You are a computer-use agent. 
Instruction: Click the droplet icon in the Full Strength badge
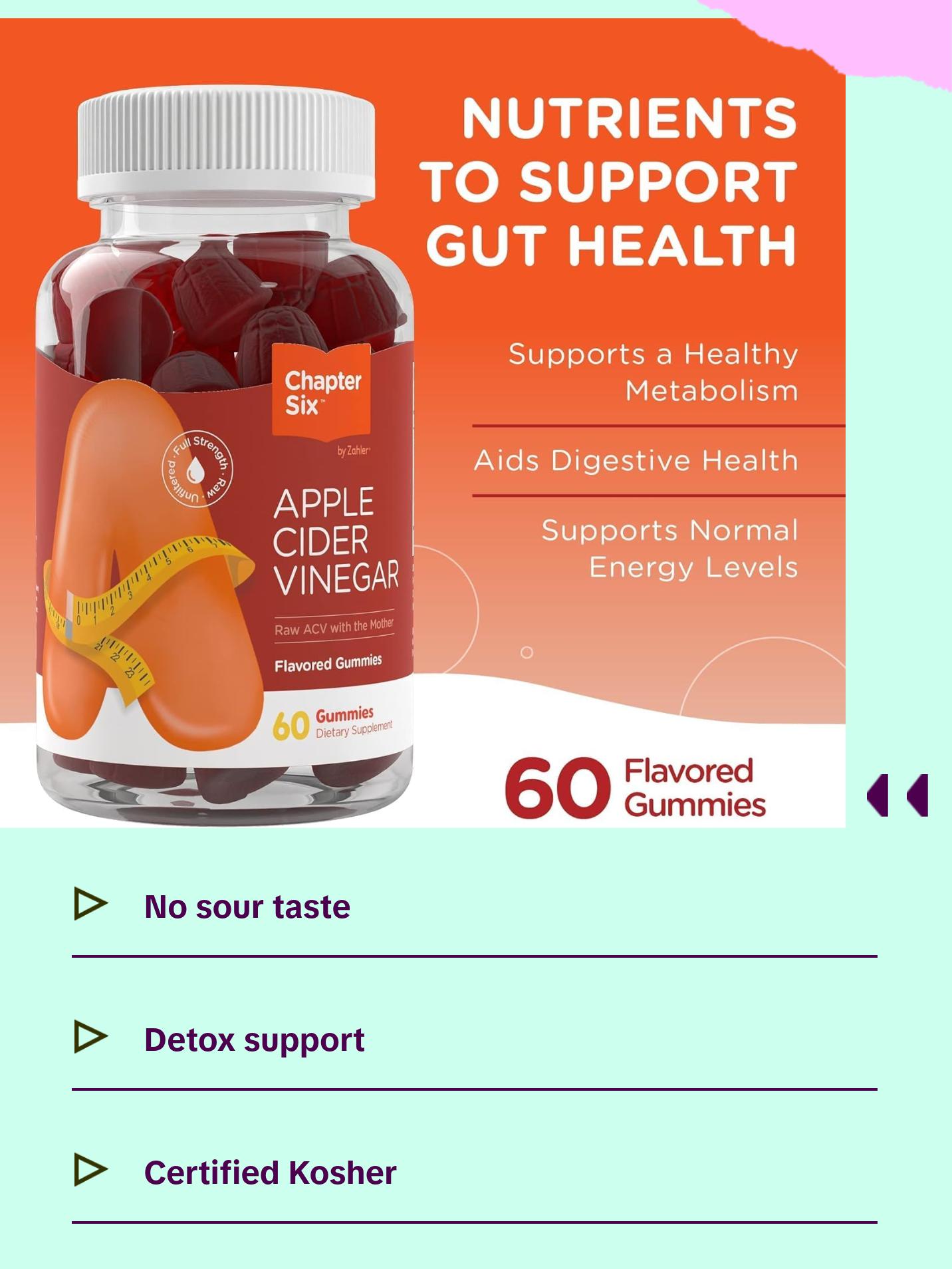click(195, 470)
